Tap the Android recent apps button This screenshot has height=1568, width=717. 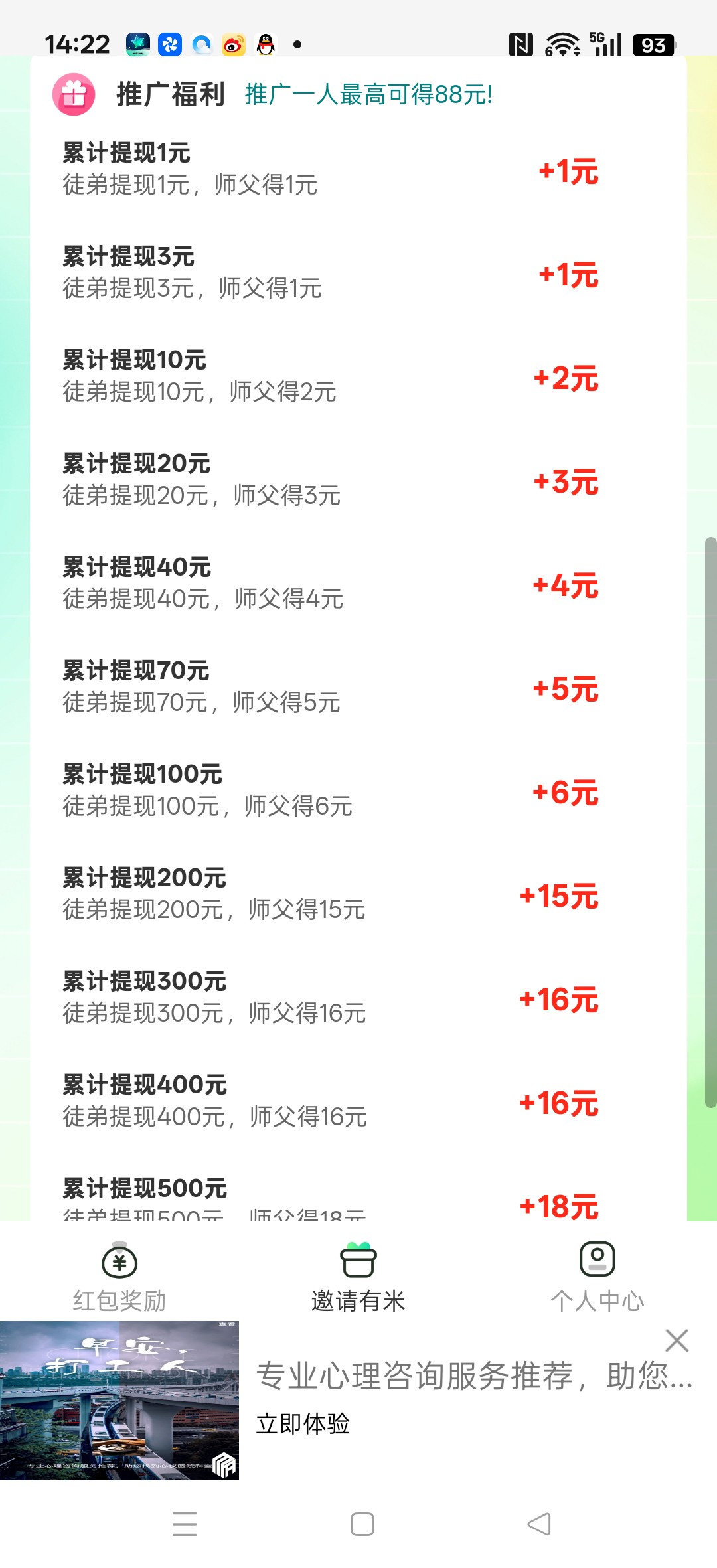(185, 1524)
